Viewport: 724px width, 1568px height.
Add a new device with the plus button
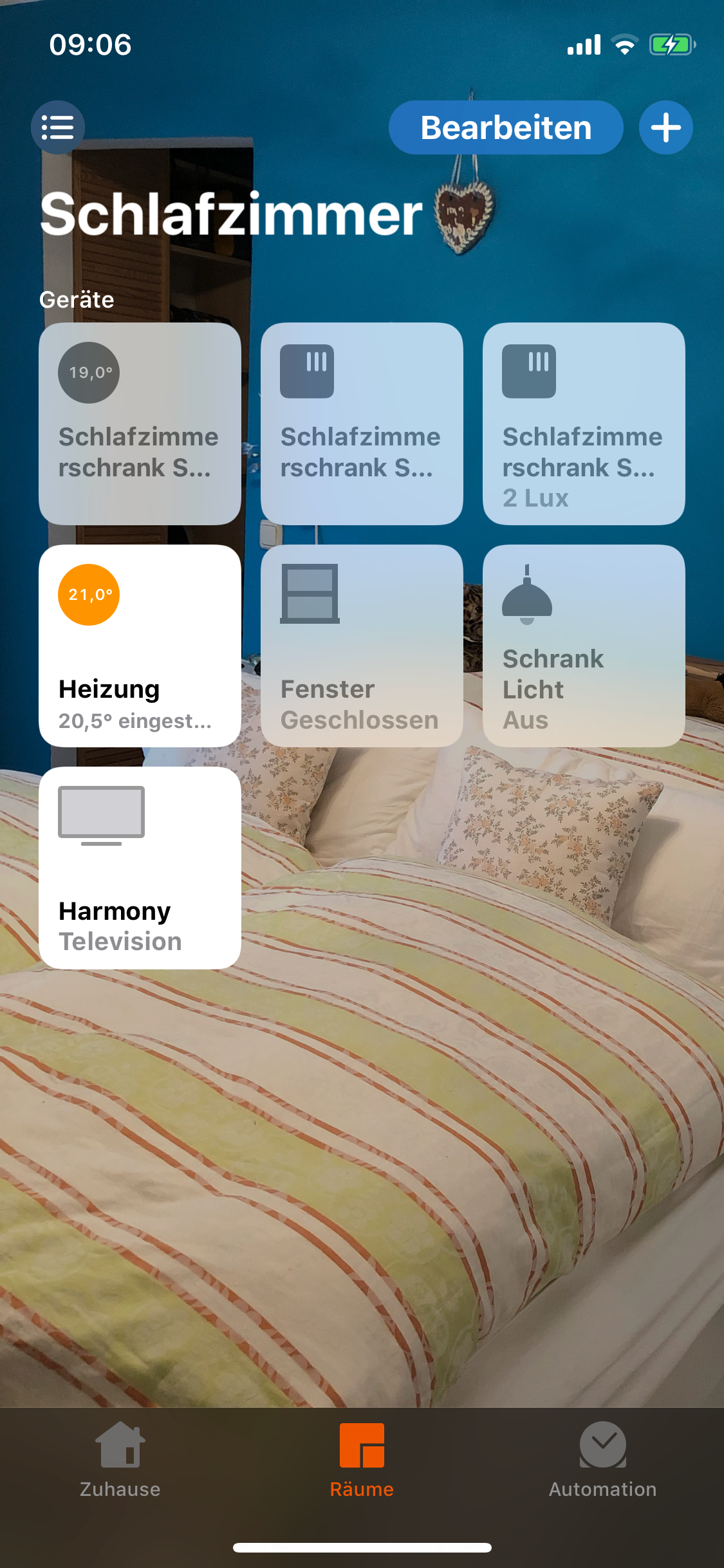coord(665,127)
